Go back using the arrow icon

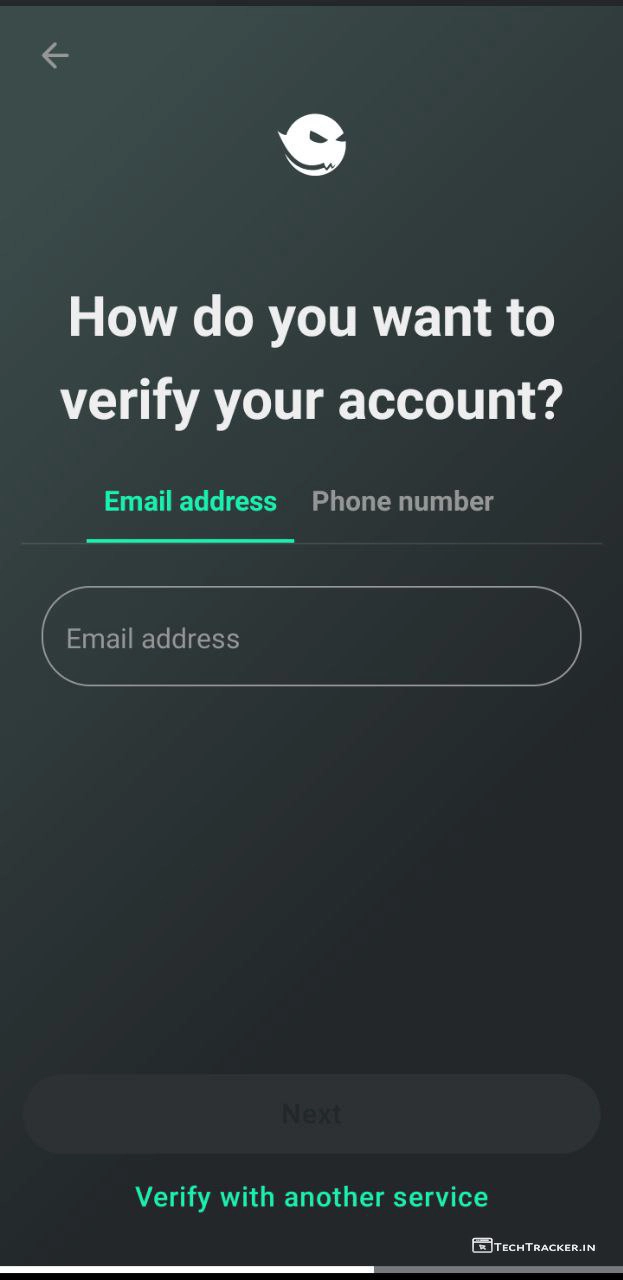coord(55,56)
